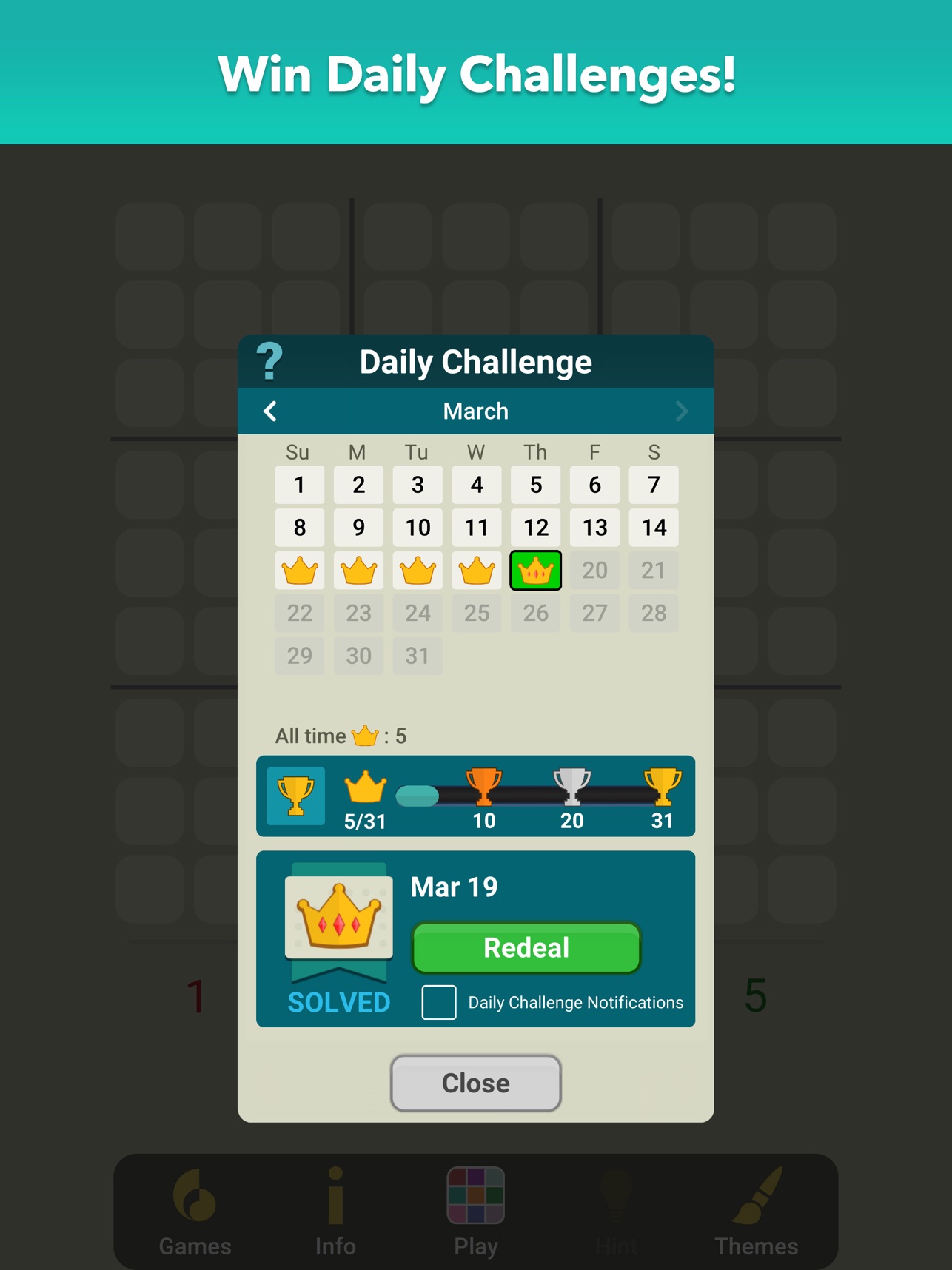Select the crown icon on March 15

299,570
